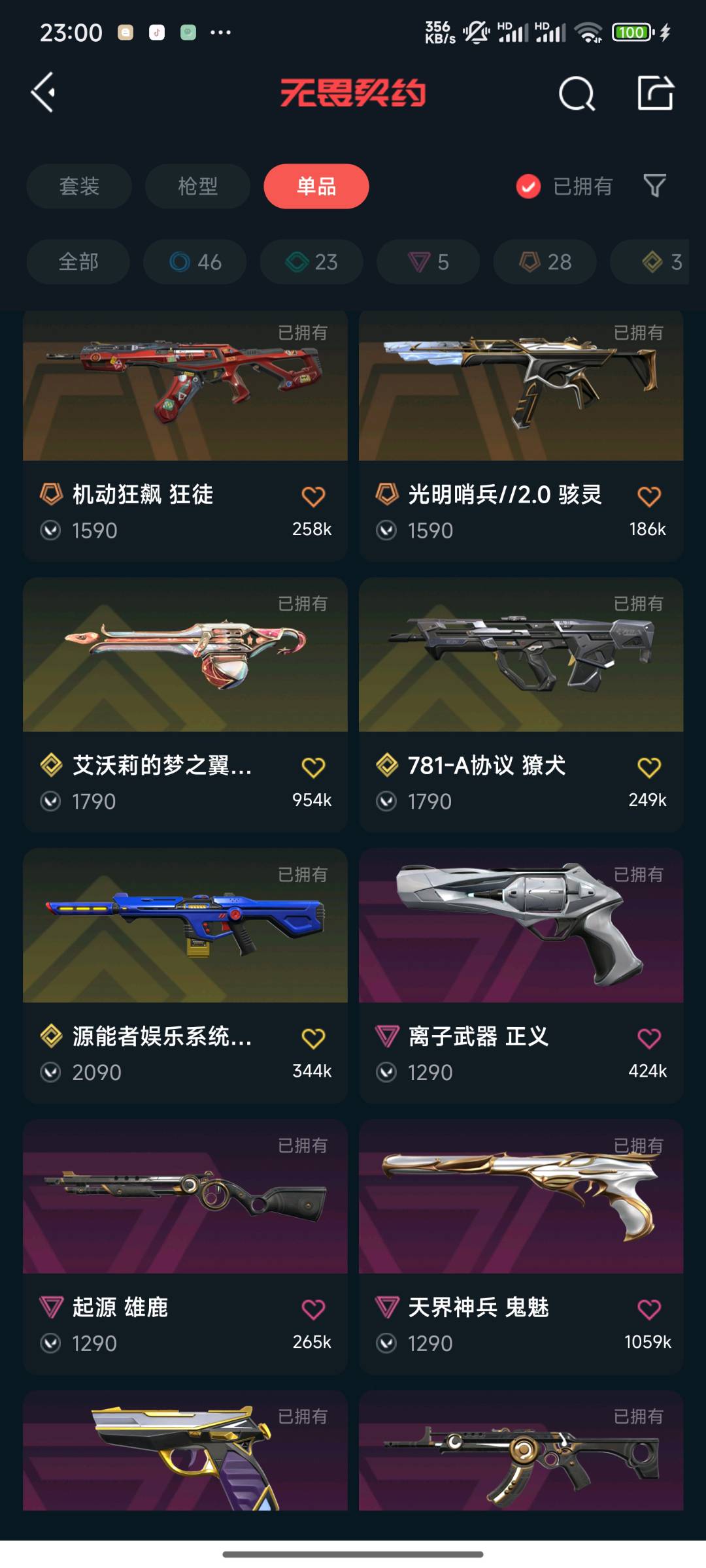
Task: Select the 单品 tab
Action: 316,186
